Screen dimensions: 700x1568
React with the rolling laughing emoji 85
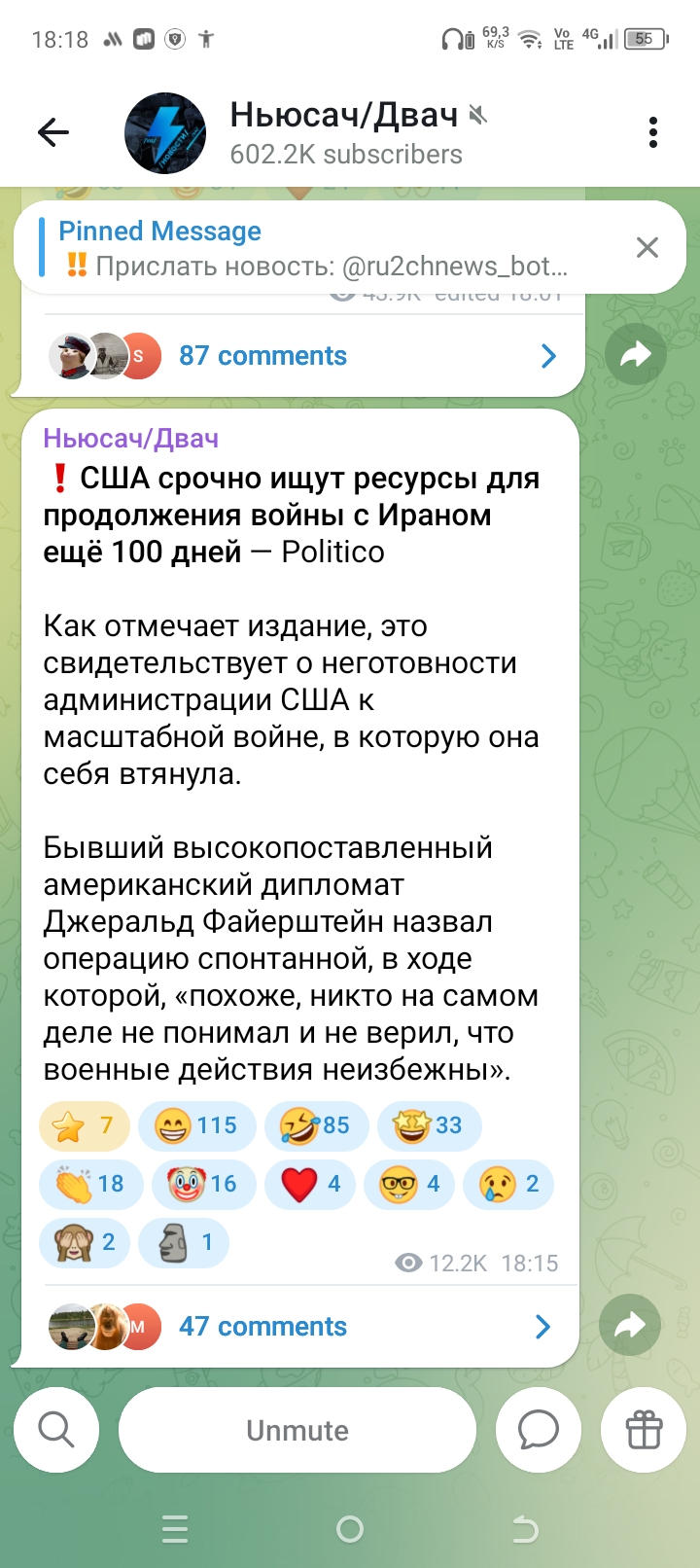coord(317,1126)
